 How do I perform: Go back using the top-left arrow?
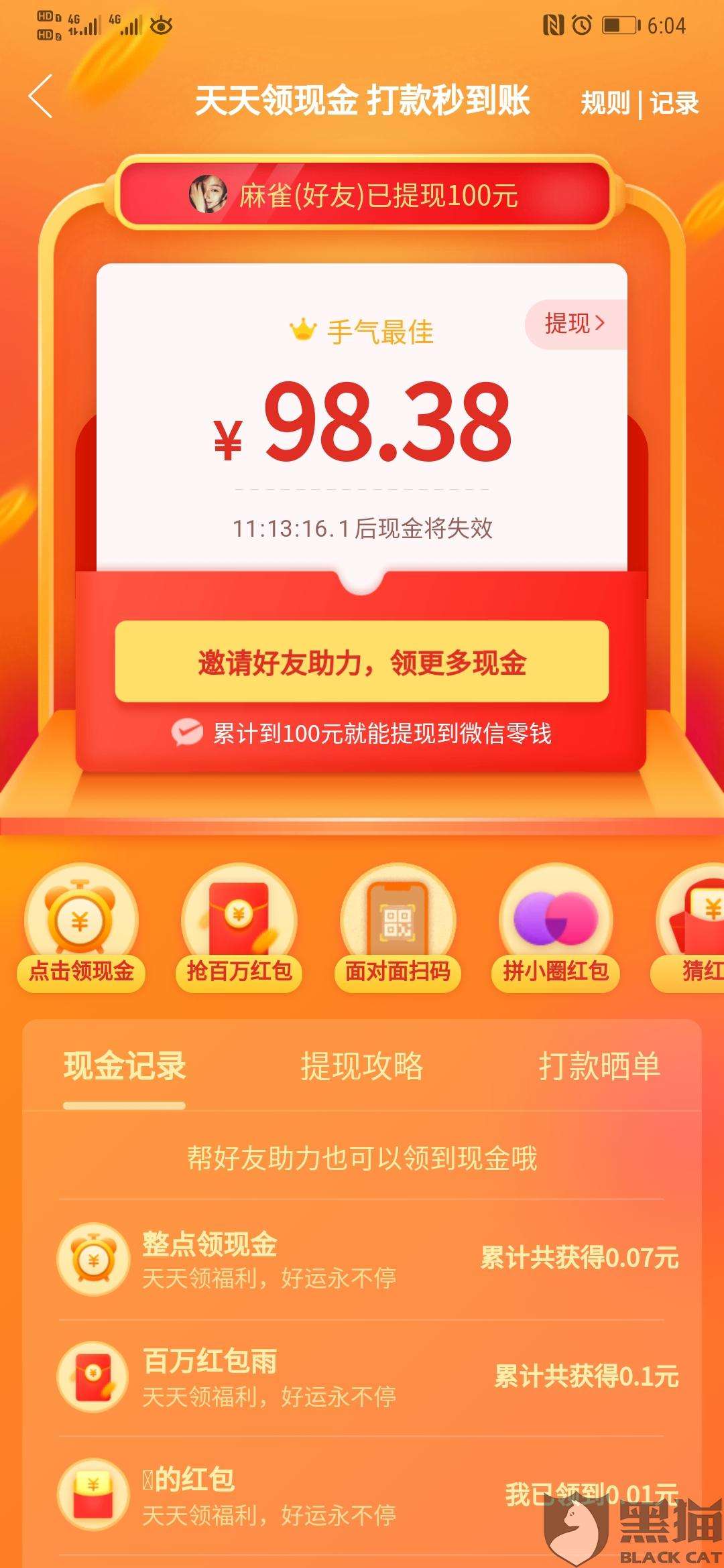pos(42,97)
